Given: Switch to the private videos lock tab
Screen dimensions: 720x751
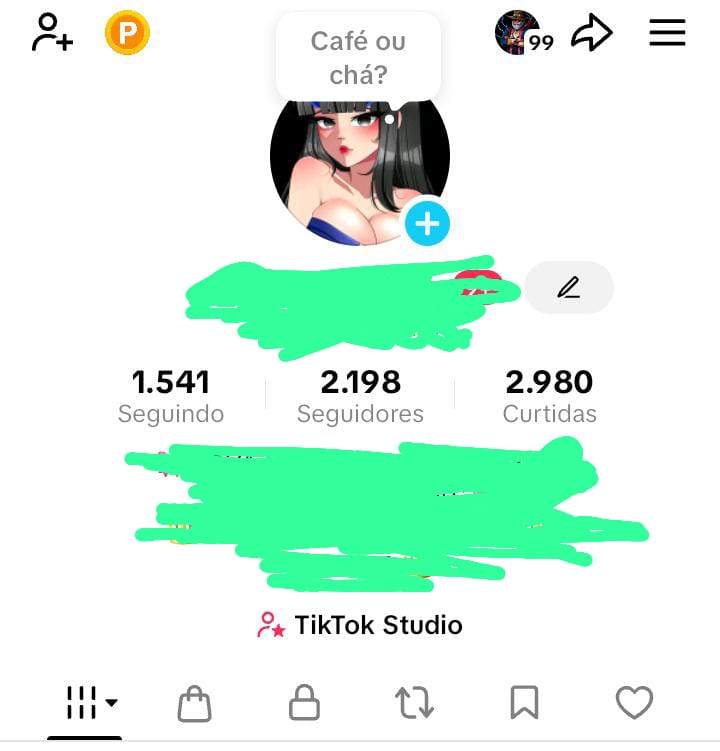Looking at the screenshot, I should [304, 704].
